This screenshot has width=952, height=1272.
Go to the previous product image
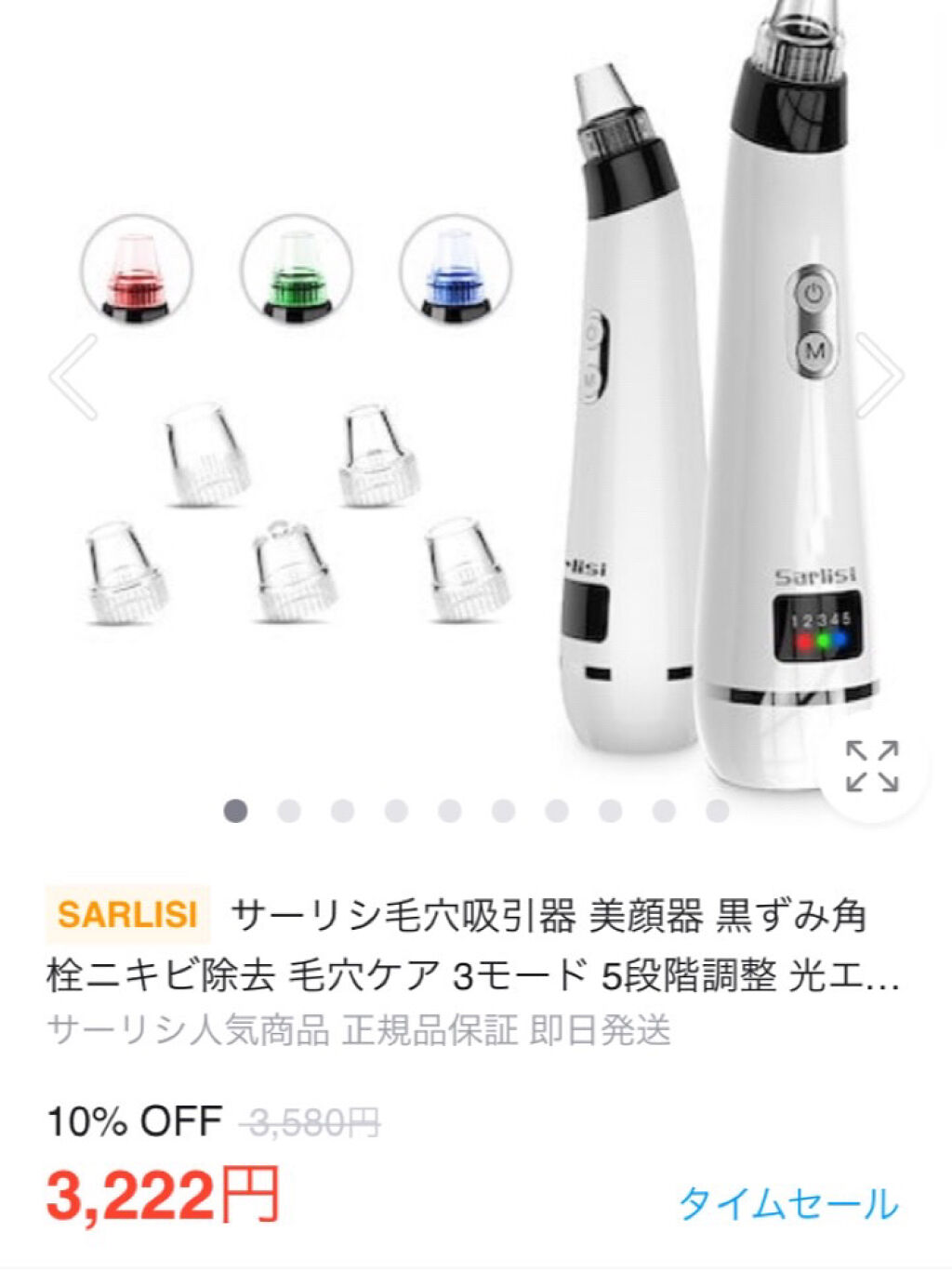point(73,376)
